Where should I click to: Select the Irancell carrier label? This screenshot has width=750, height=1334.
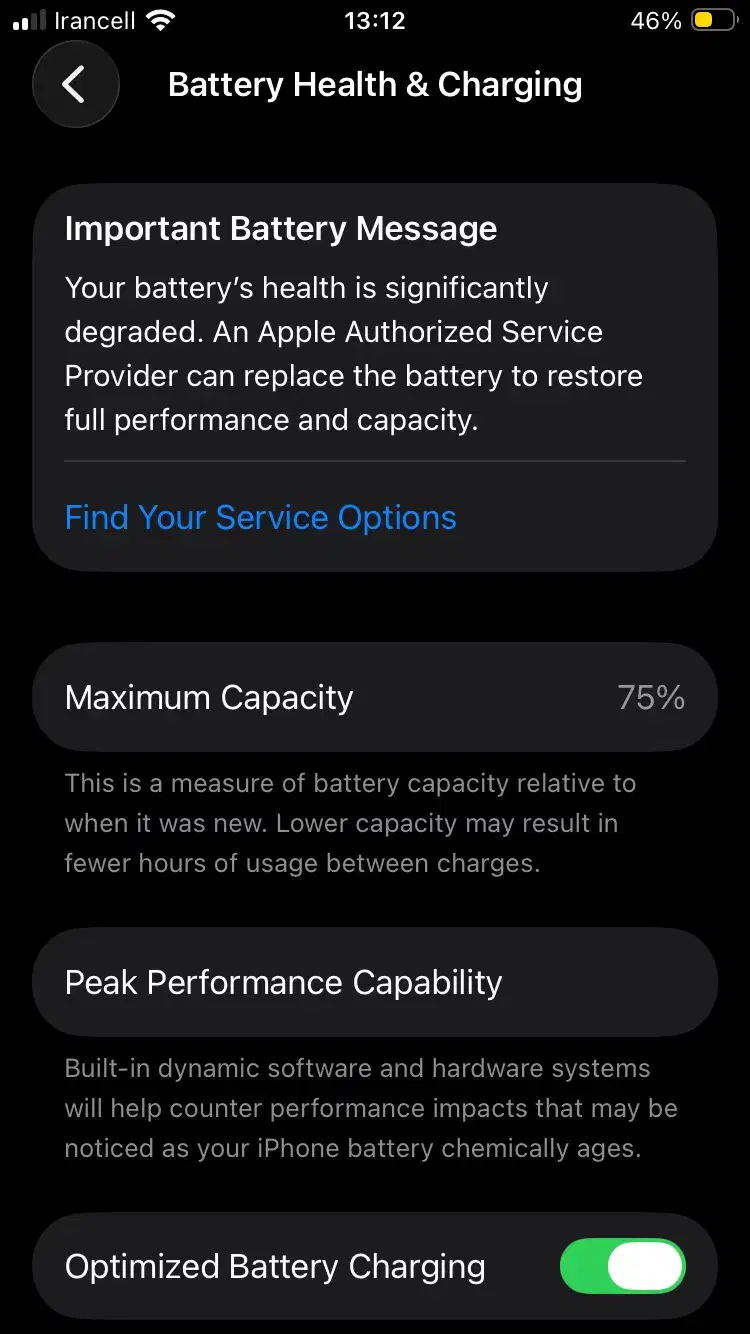pos(97,19)
